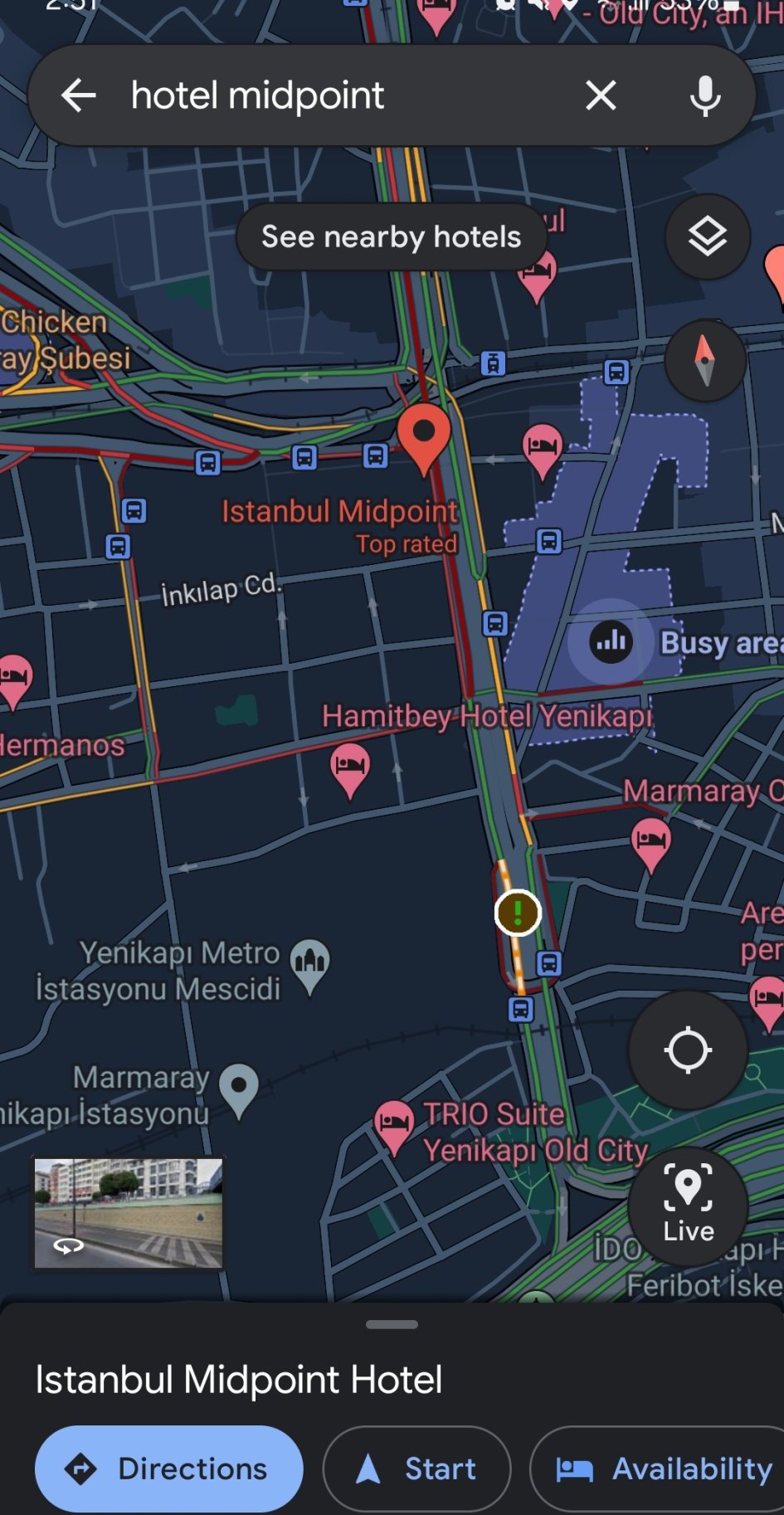
Task: View the Busy area info marker
Action: [x=611, y=641]
